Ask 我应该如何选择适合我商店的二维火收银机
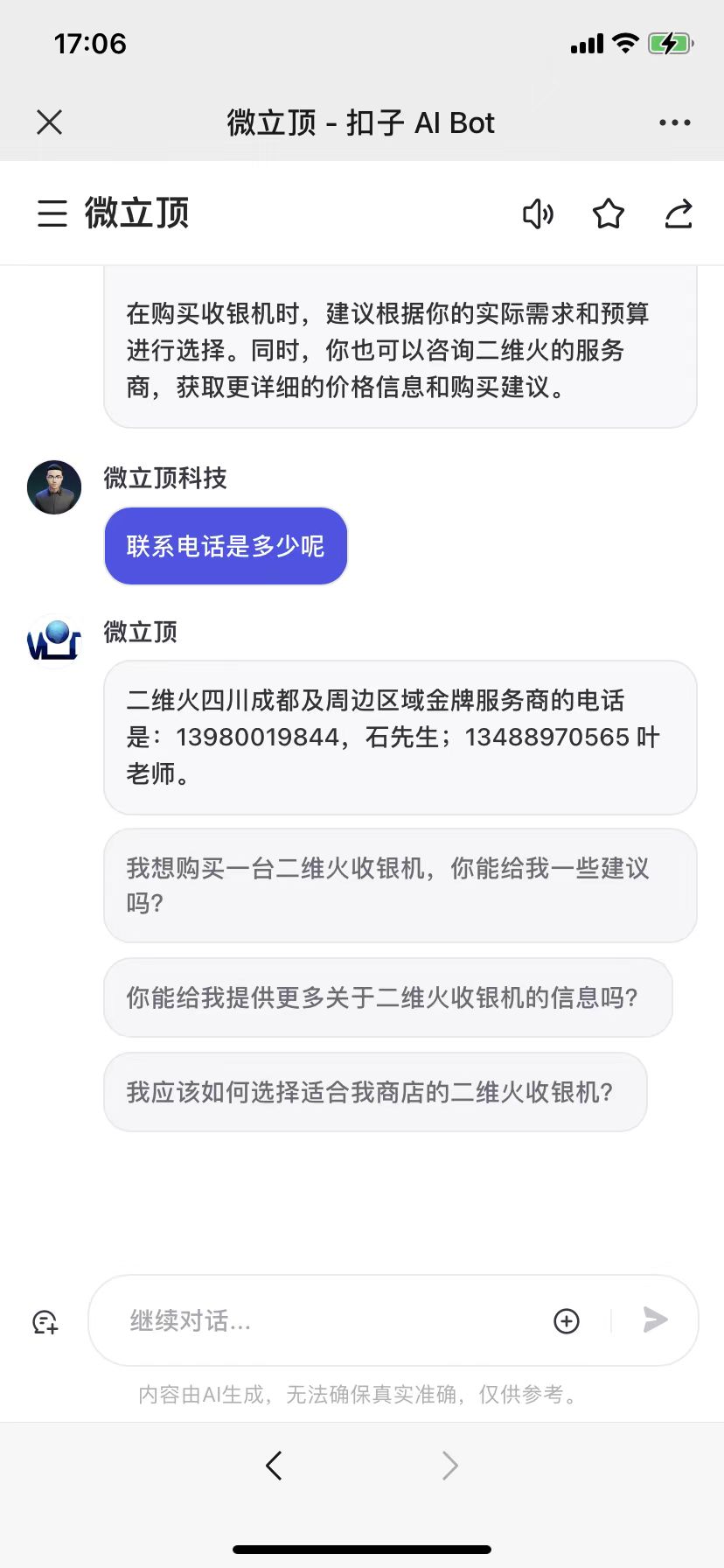The width and height of the screenshot is (724, 1568). coord(374,1092)
